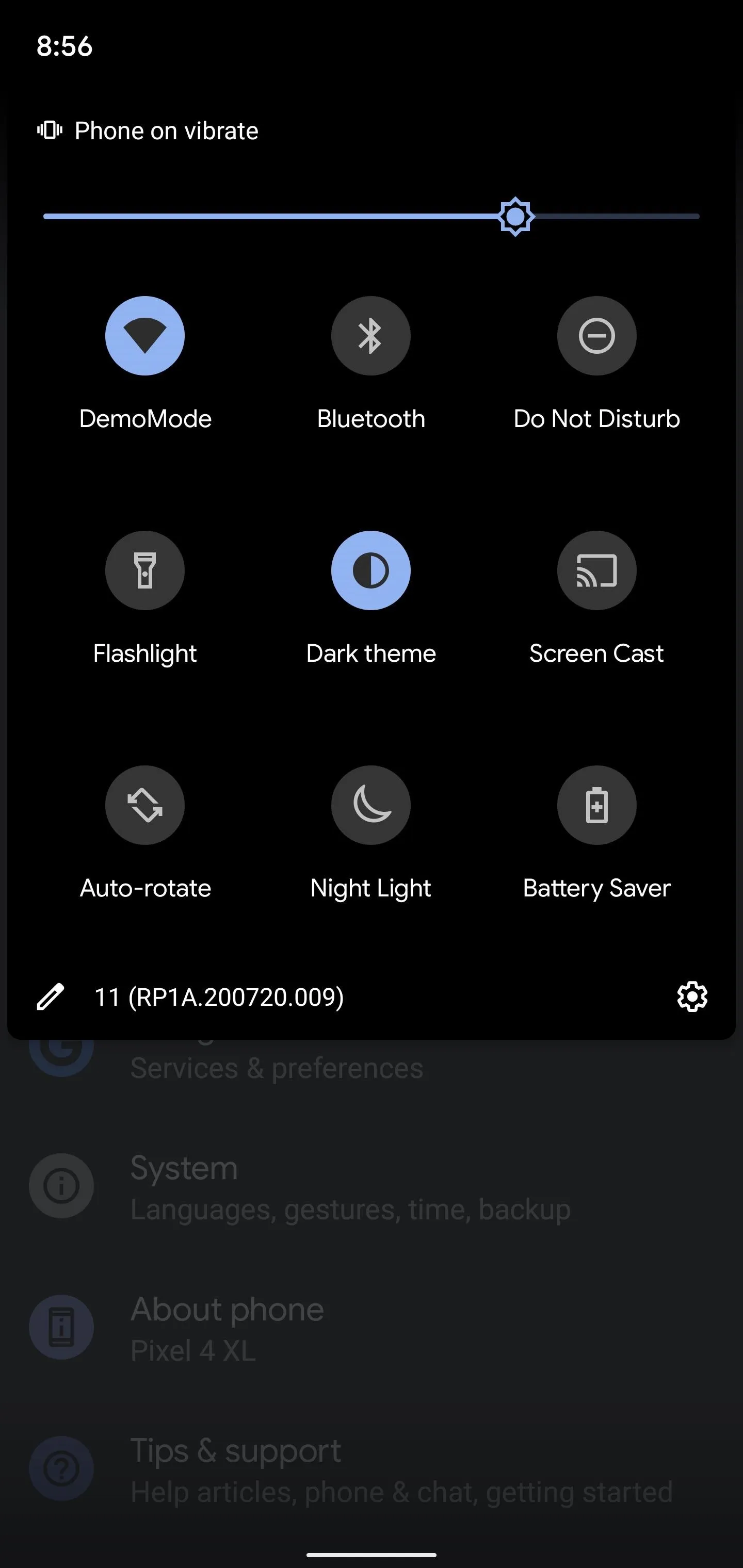
Task: Activate Battery Saver
Action: tap(597, 805)
